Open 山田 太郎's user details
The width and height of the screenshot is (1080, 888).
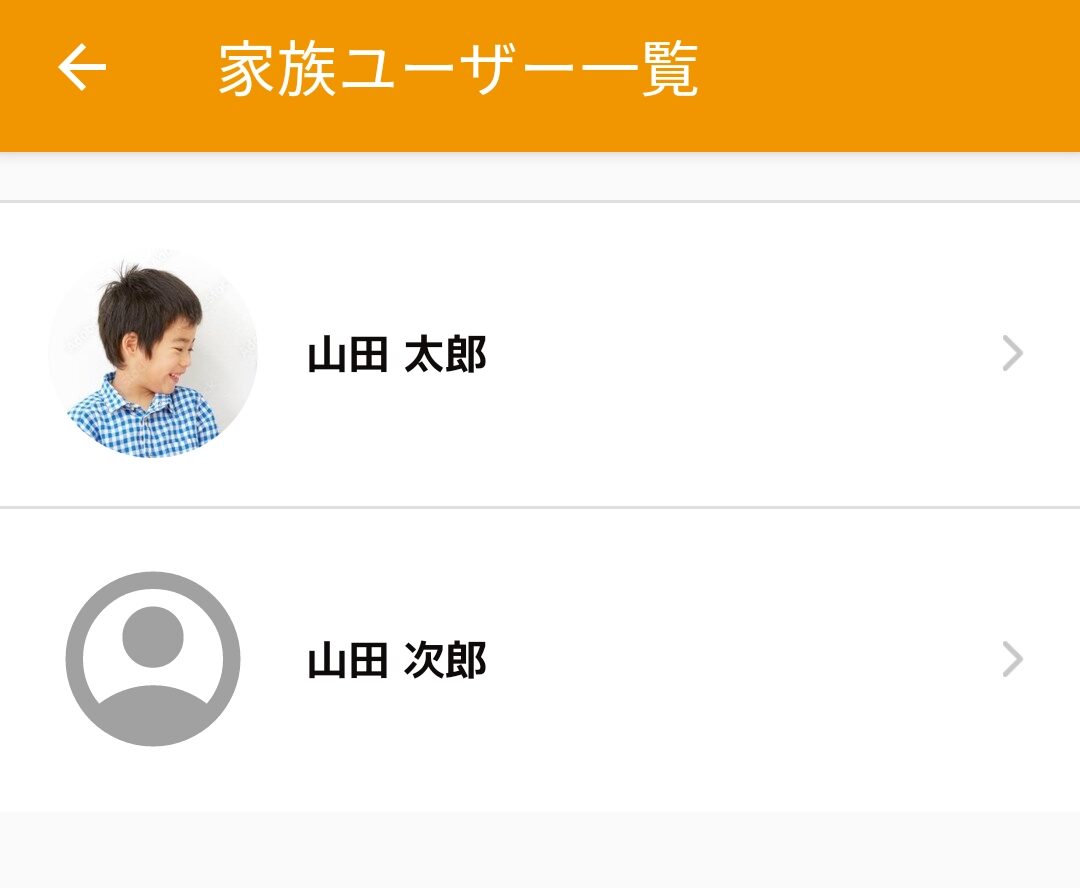pos(540,354)
